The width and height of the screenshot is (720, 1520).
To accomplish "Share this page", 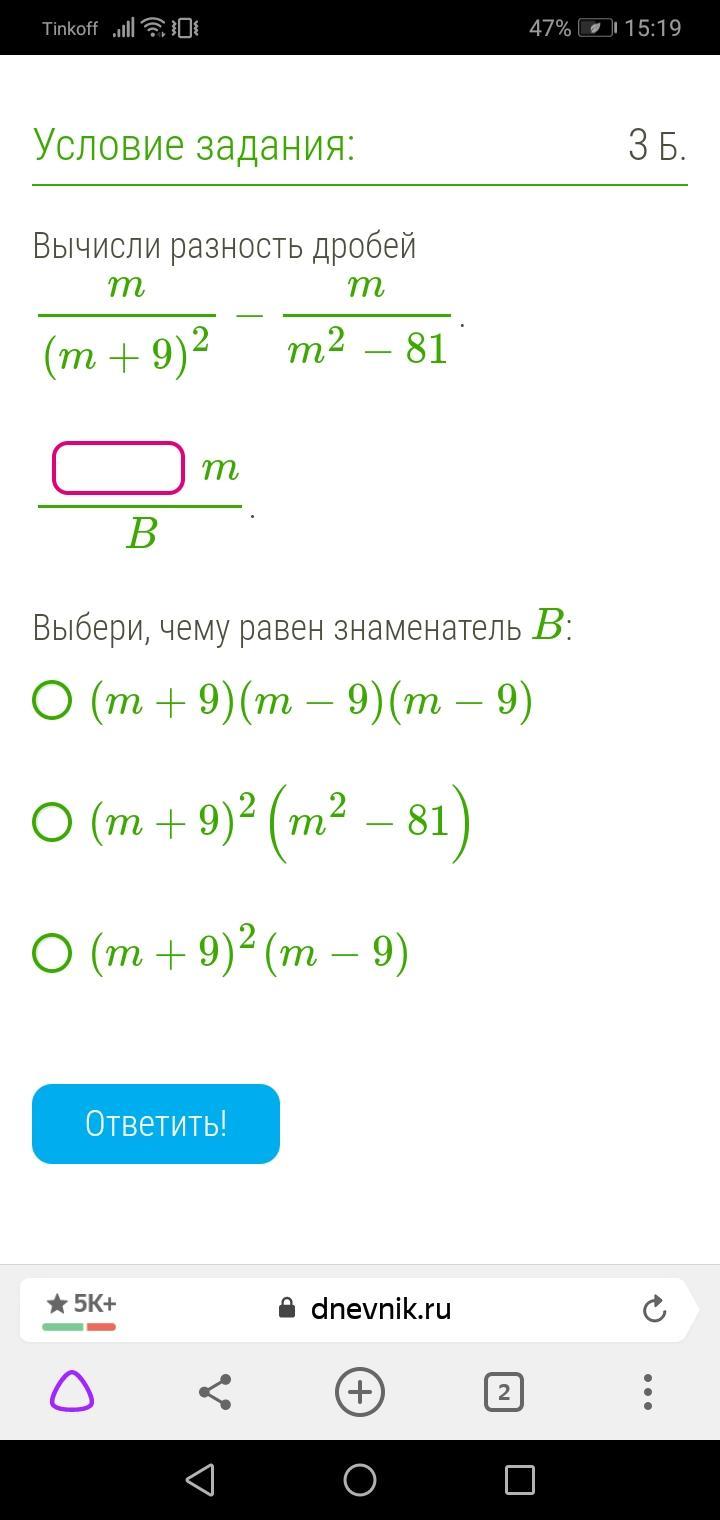I will pos(215,1392).
